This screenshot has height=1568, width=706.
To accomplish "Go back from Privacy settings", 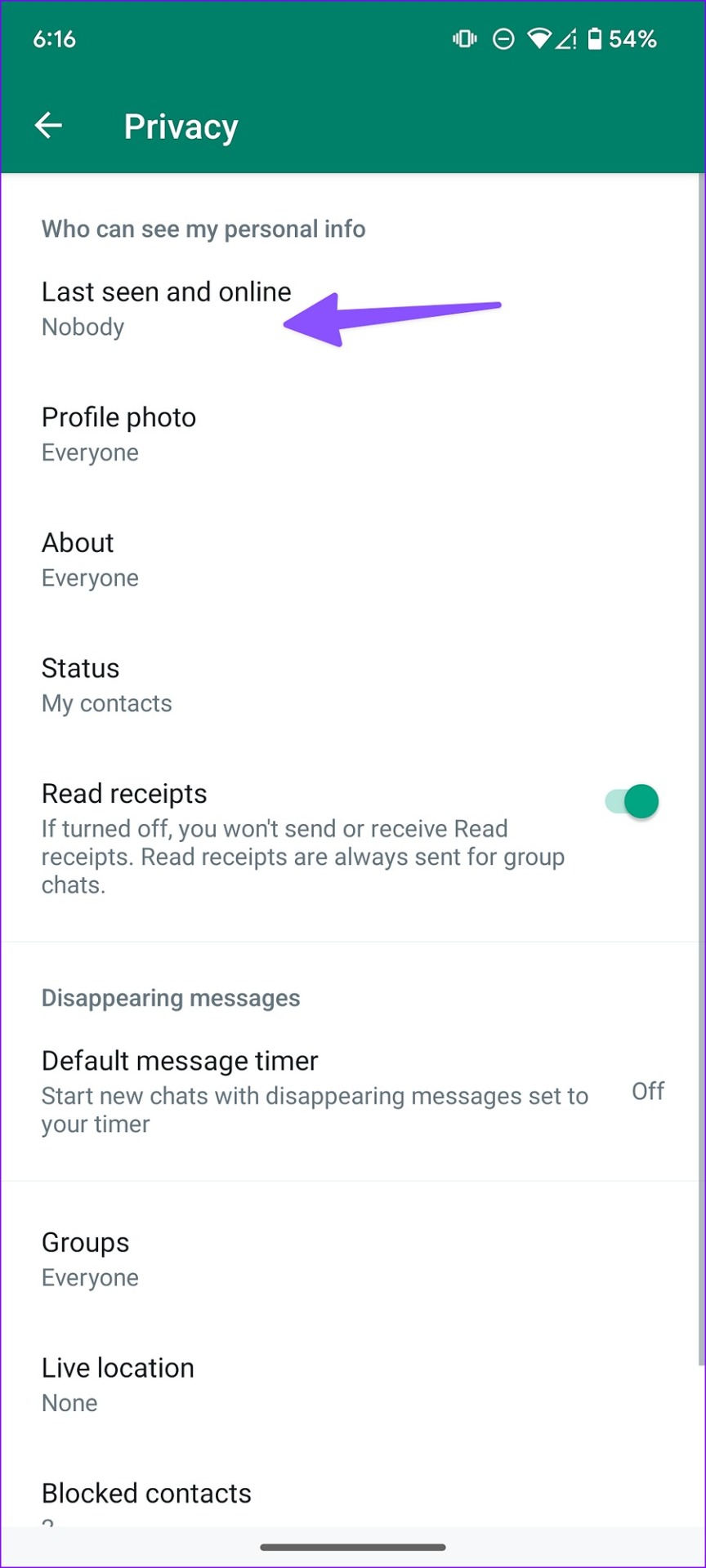I will [48, 126].
